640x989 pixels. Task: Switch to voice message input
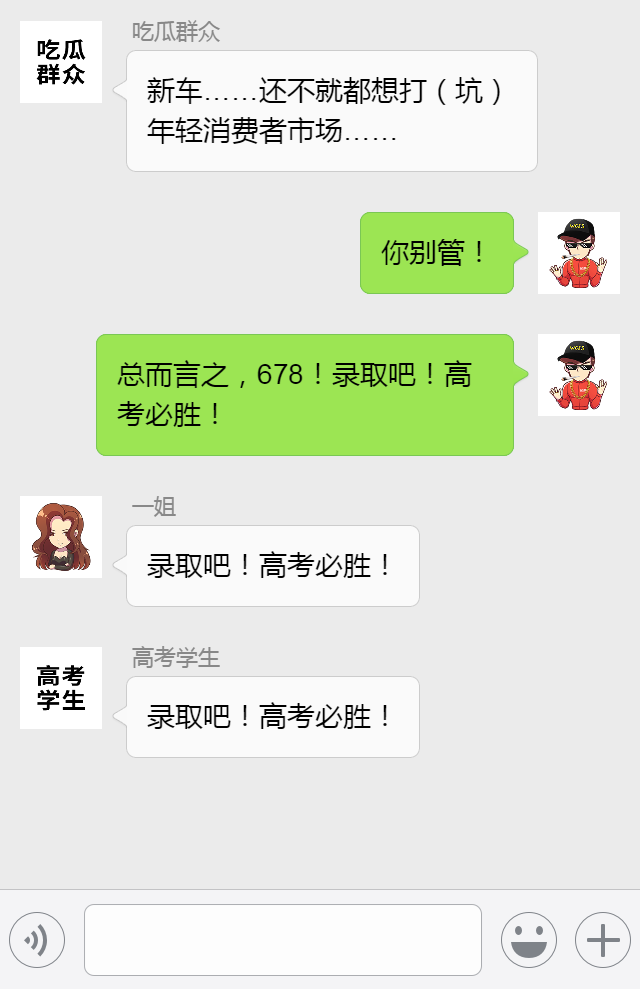37,940
